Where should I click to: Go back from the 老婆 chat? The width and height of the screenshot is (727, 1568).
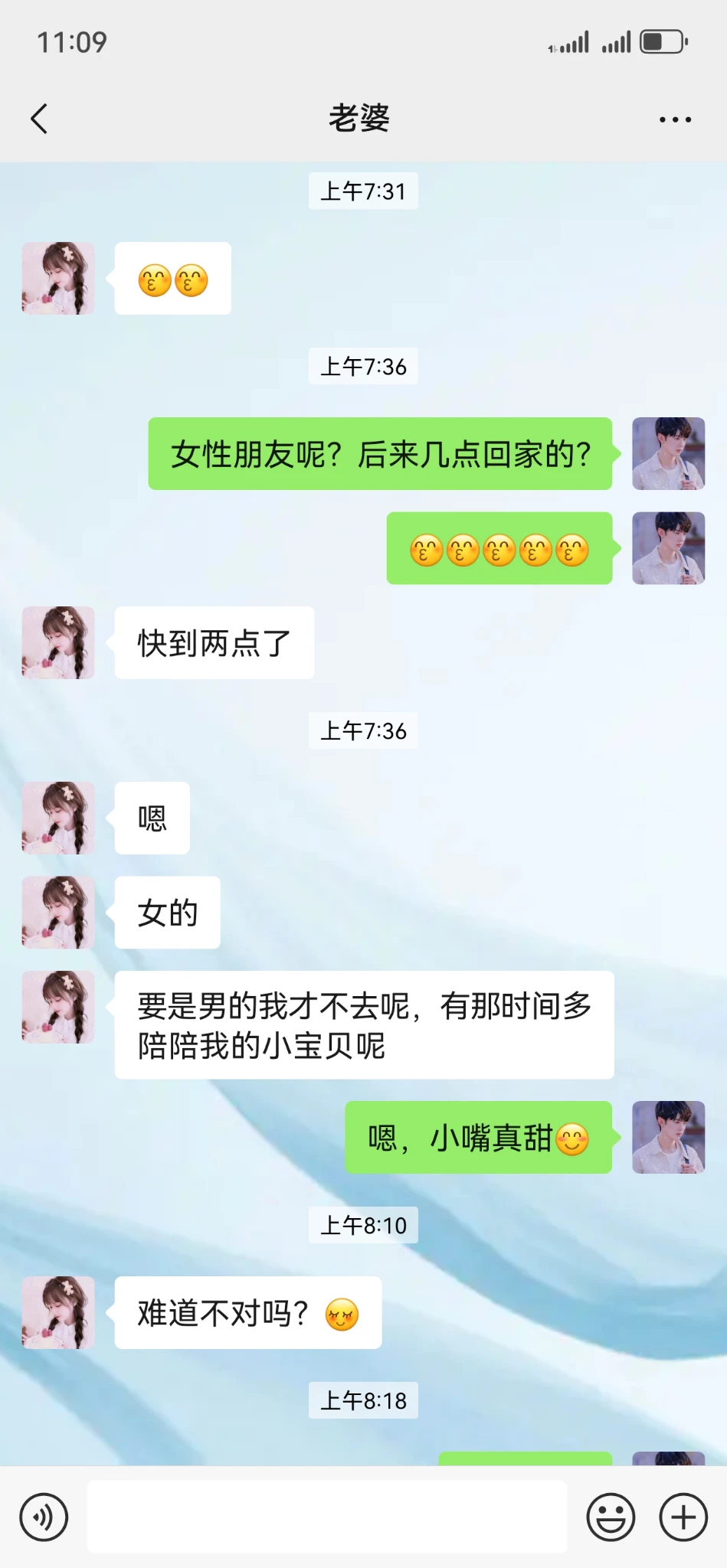tap(39, 119)
